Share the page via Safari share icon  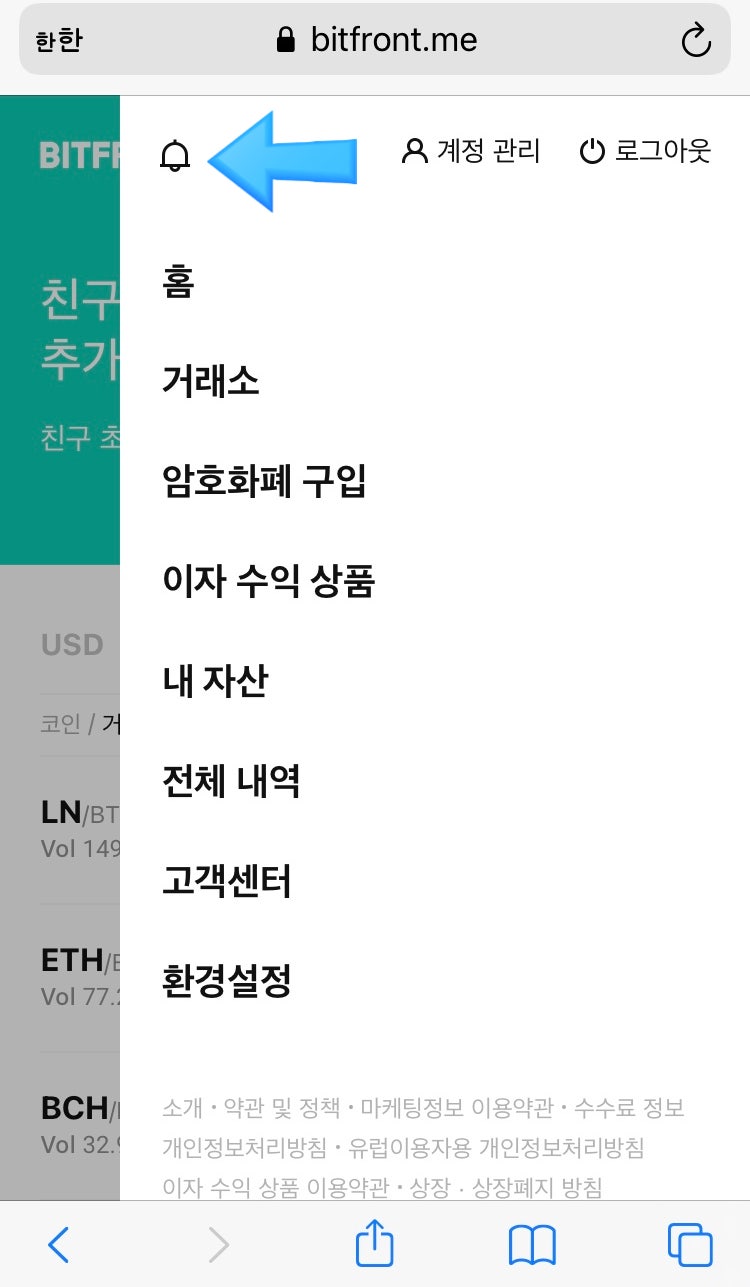(375, 1243)
